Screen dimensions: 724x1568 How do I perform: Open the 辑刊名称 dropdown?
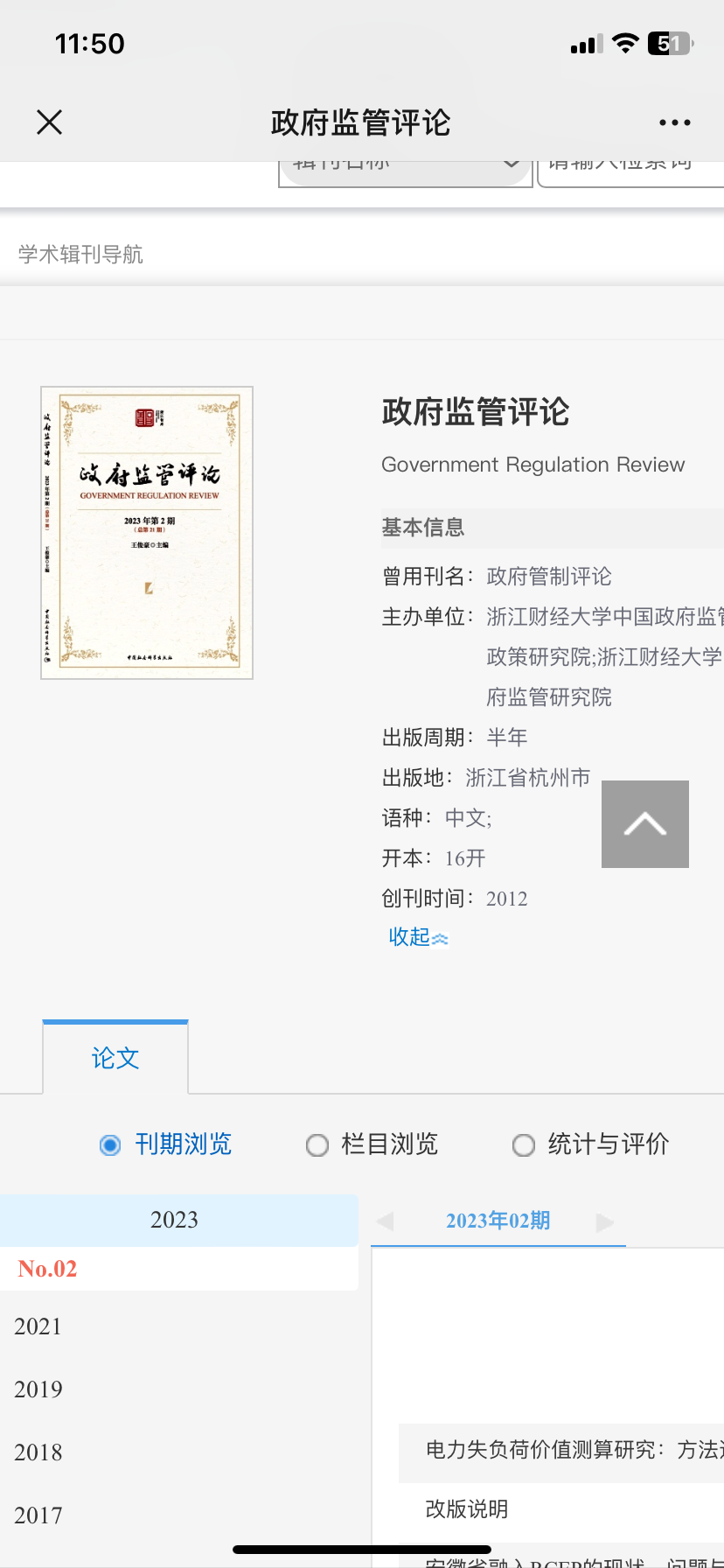(x=406, y=173)
